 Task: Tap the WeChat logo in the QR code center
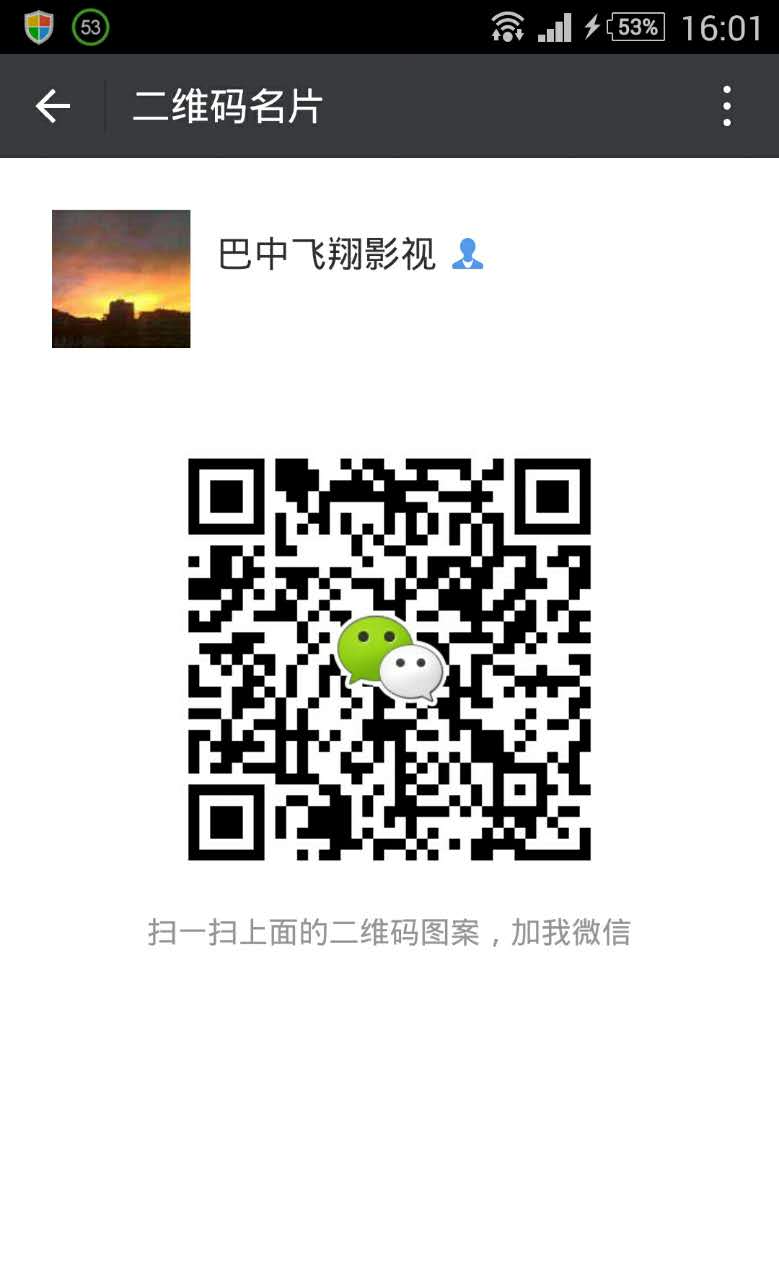tap(390, 655)
